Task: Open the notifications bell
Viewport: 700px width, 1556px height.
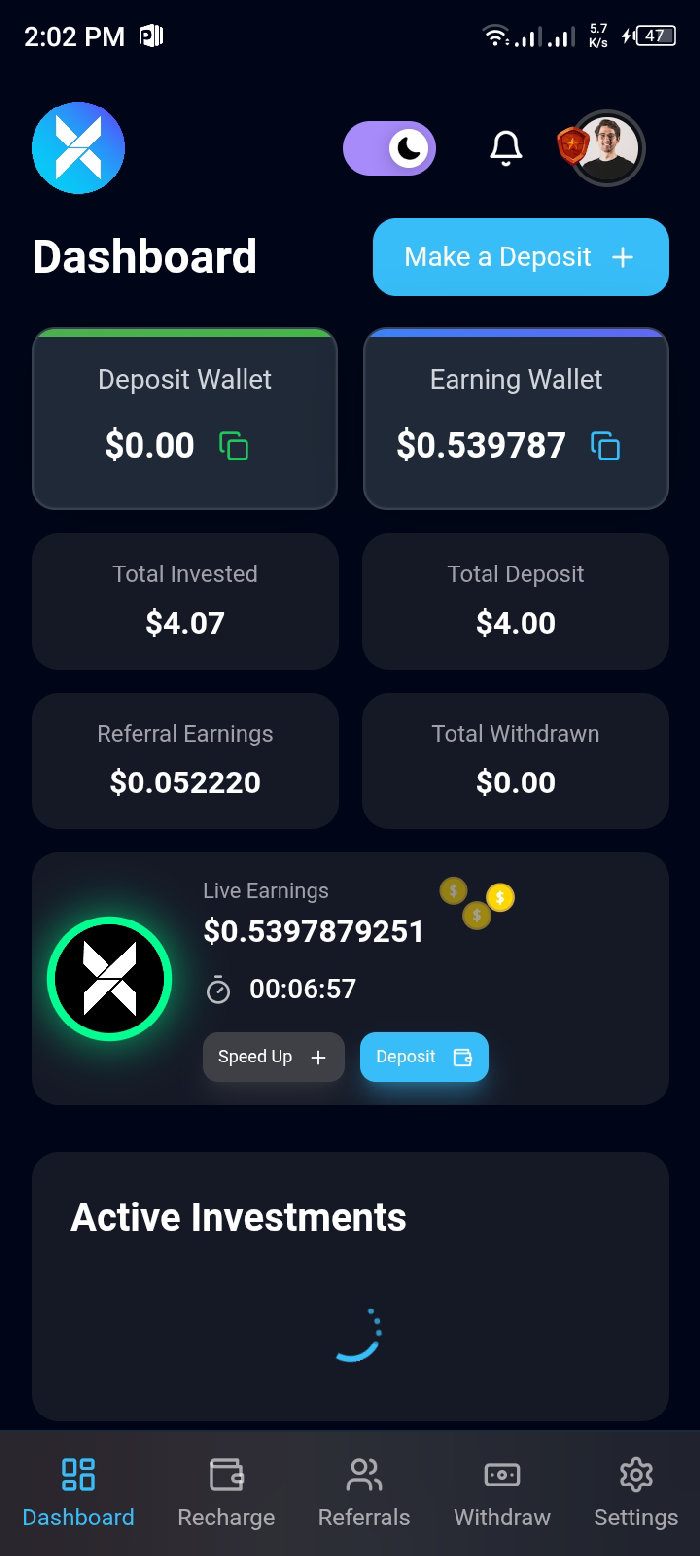Action: click(x=506, y=149)
